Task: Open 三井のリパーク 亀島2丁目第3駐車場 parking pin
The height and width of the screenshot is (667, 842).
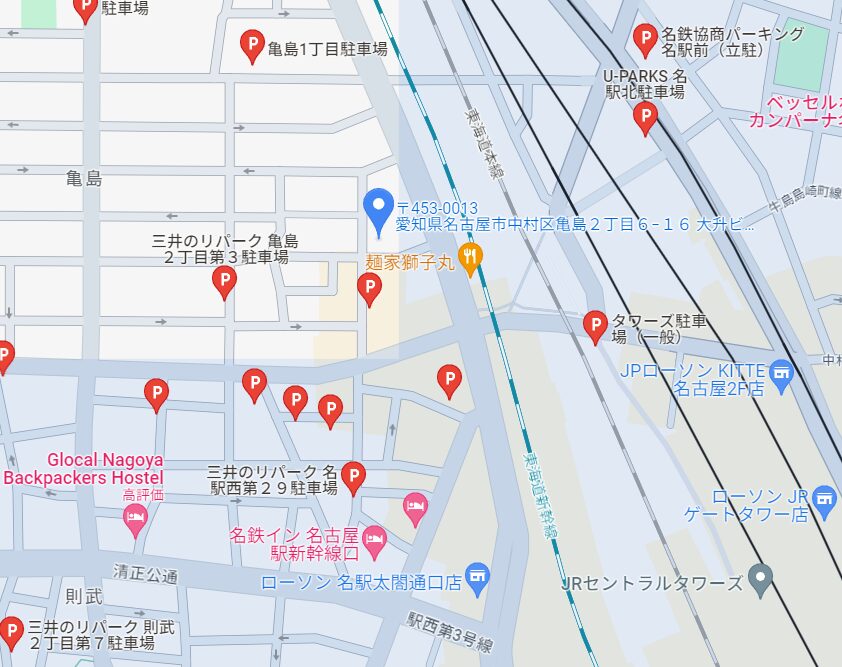Action: (x=225, y=282)
